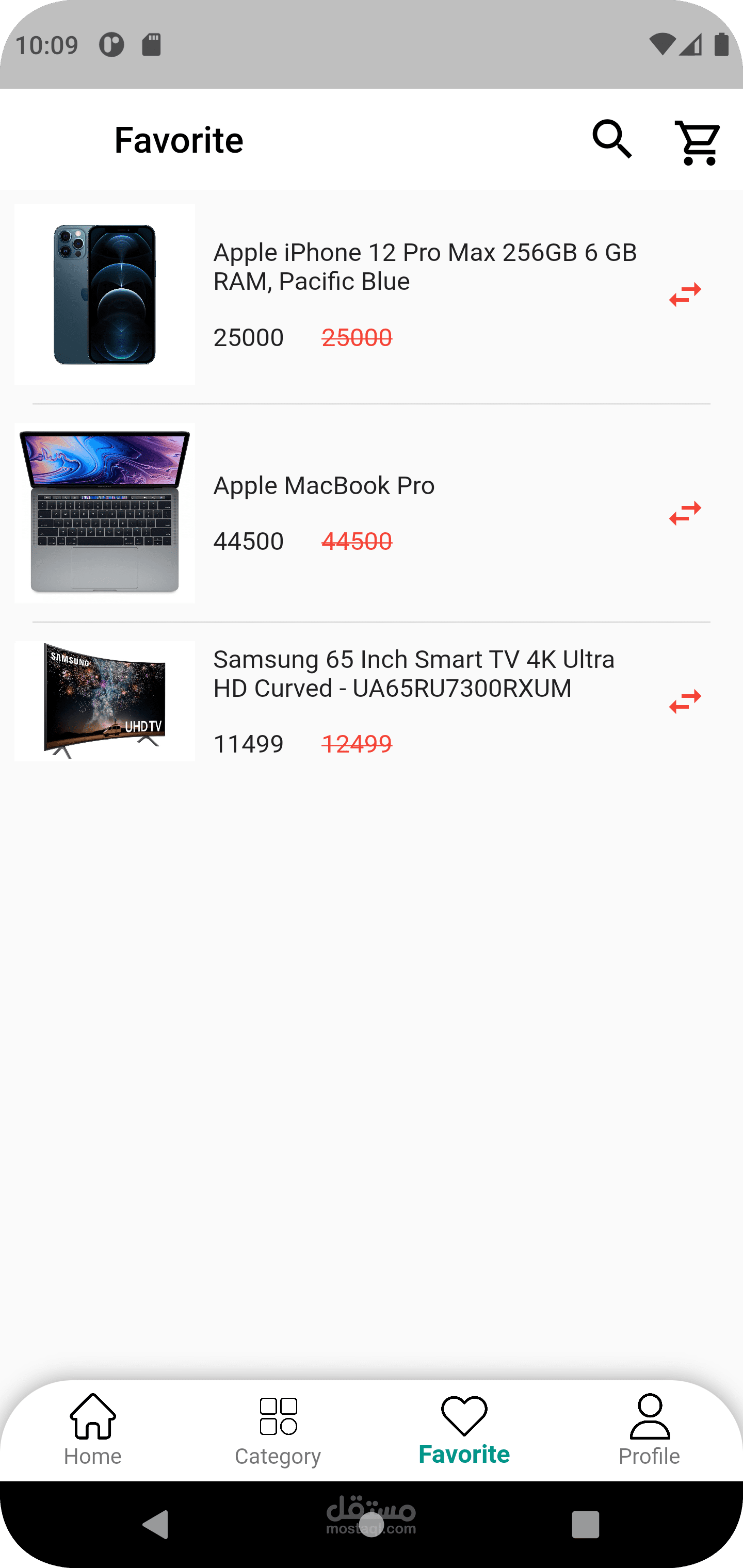743x1568 pixels.
Task: Tap the system back button
Action: [156, 1524]
